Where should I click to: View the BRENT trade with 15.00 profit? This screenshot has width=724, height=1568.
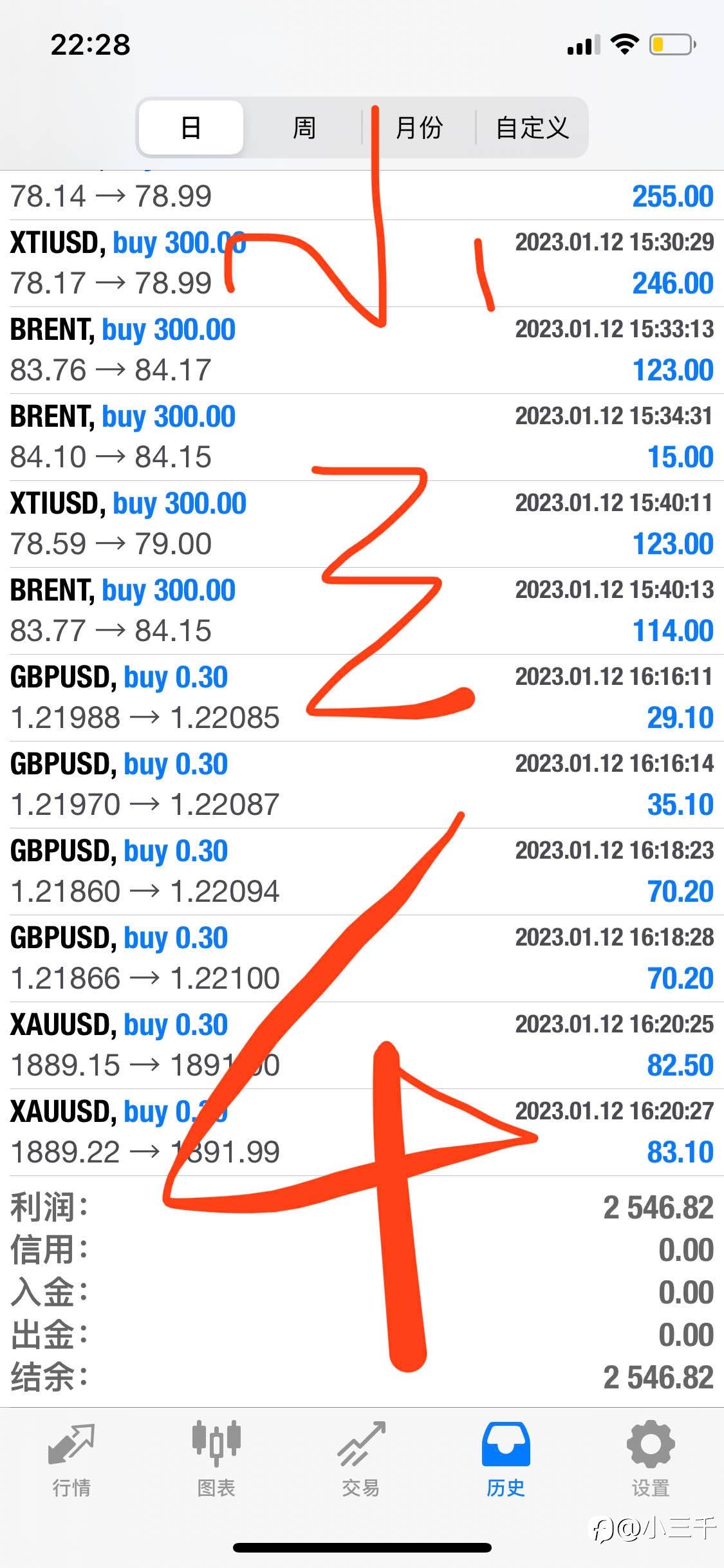coord(362,437)
